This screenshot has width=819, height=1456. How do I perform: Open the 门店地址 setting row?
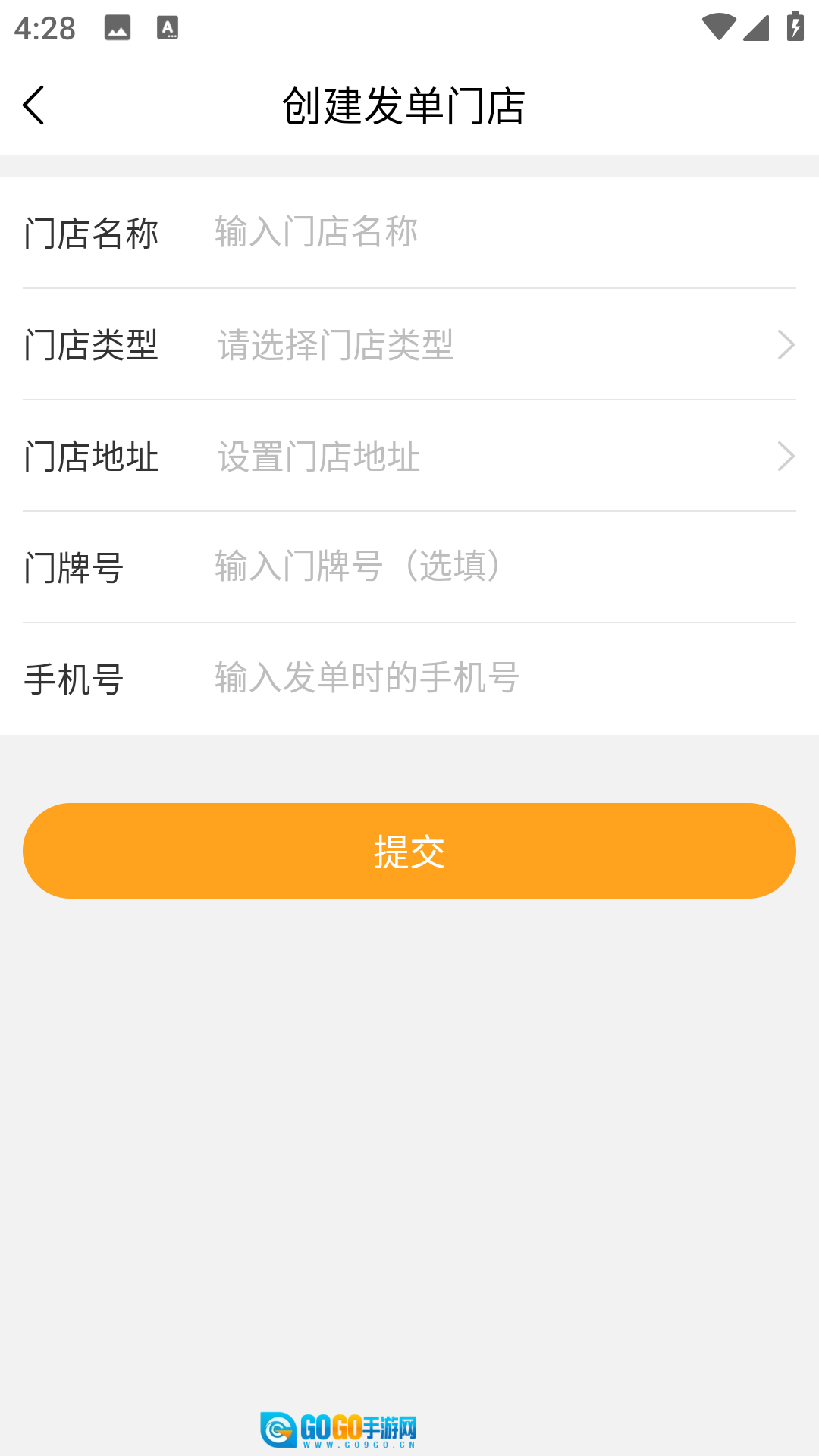500,457
